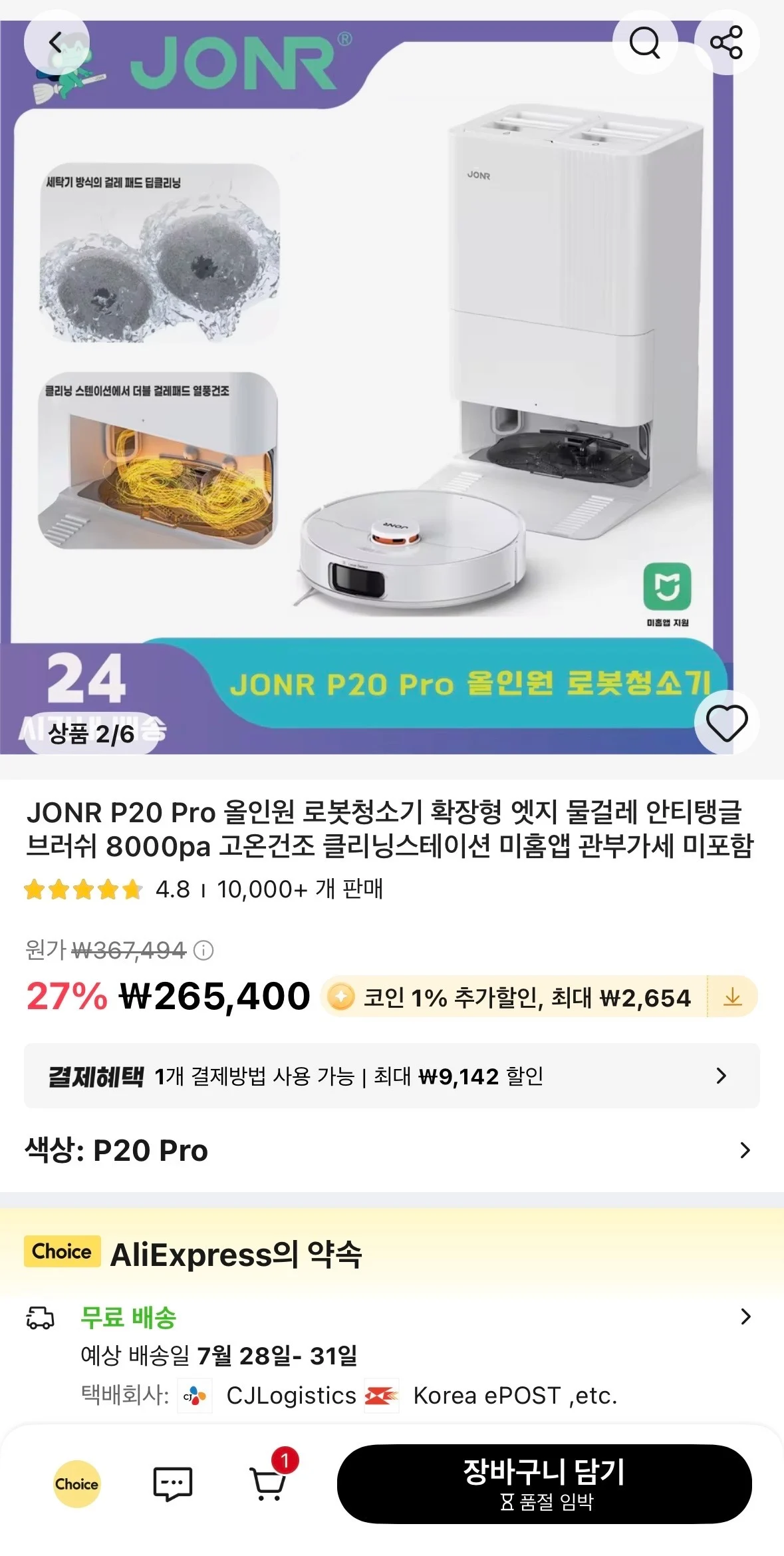Viewport: 784px width, 1556px height.
Task: Open the 결제혜택 payment benefits row
Action: coord(392,1076)
